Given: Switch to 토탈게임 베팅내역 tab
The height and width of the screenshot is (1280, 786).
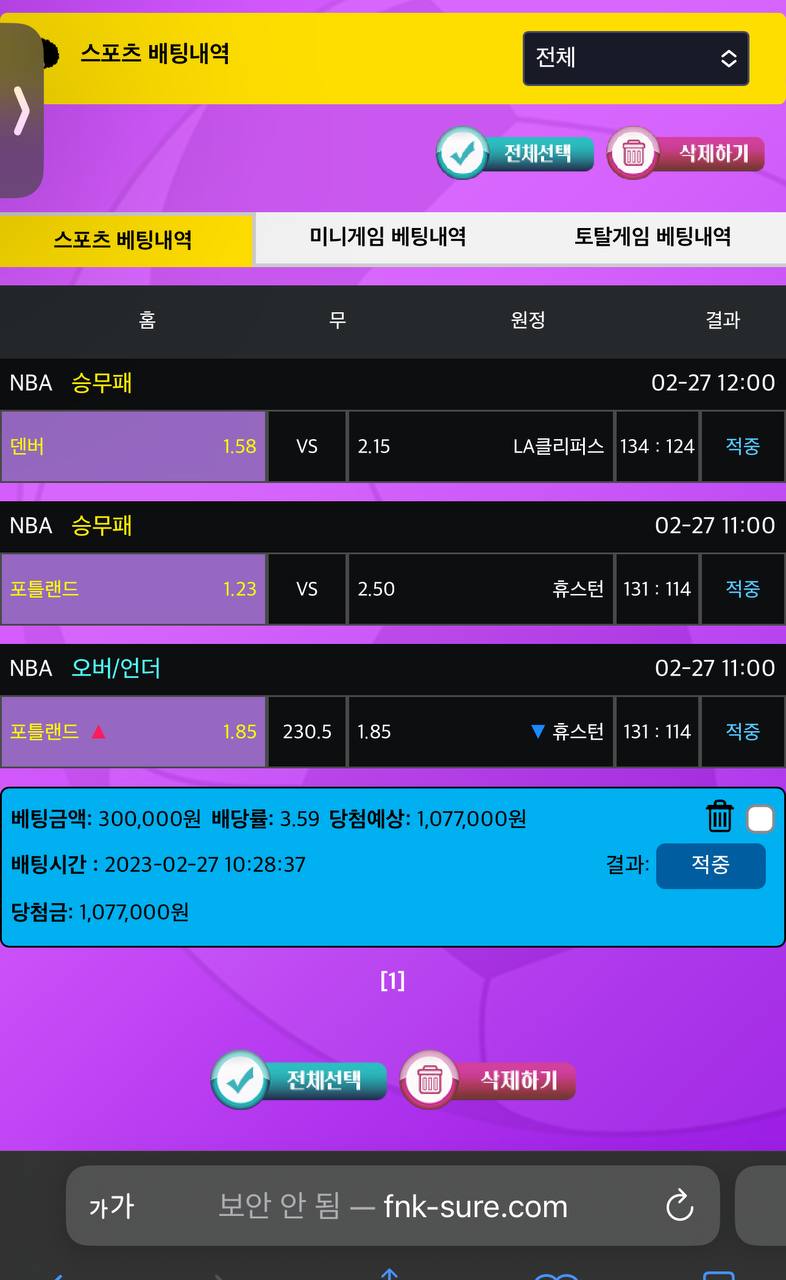Looking at the screenshot, I should [652, 237].
